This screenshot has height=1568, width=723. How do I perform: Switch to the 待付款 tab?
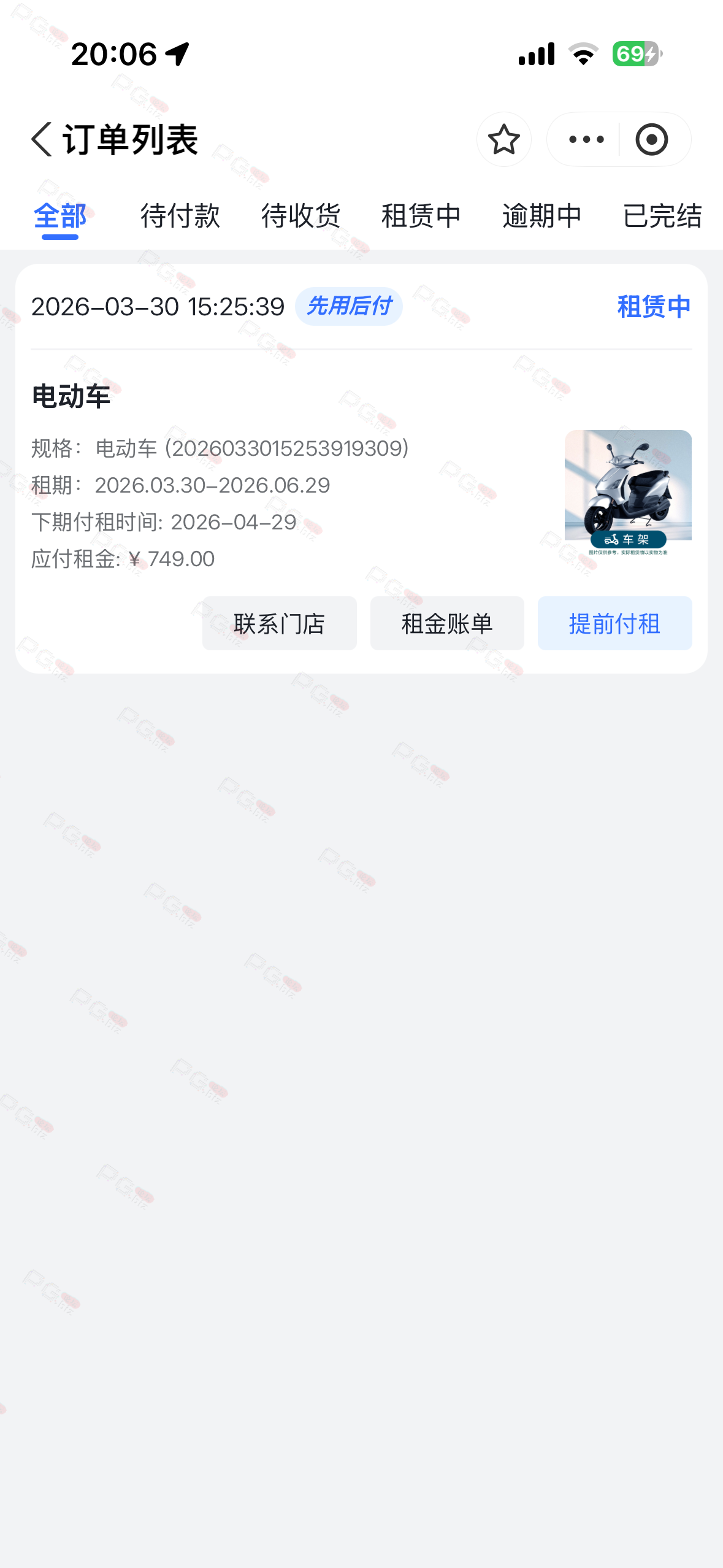coord(180,216)
